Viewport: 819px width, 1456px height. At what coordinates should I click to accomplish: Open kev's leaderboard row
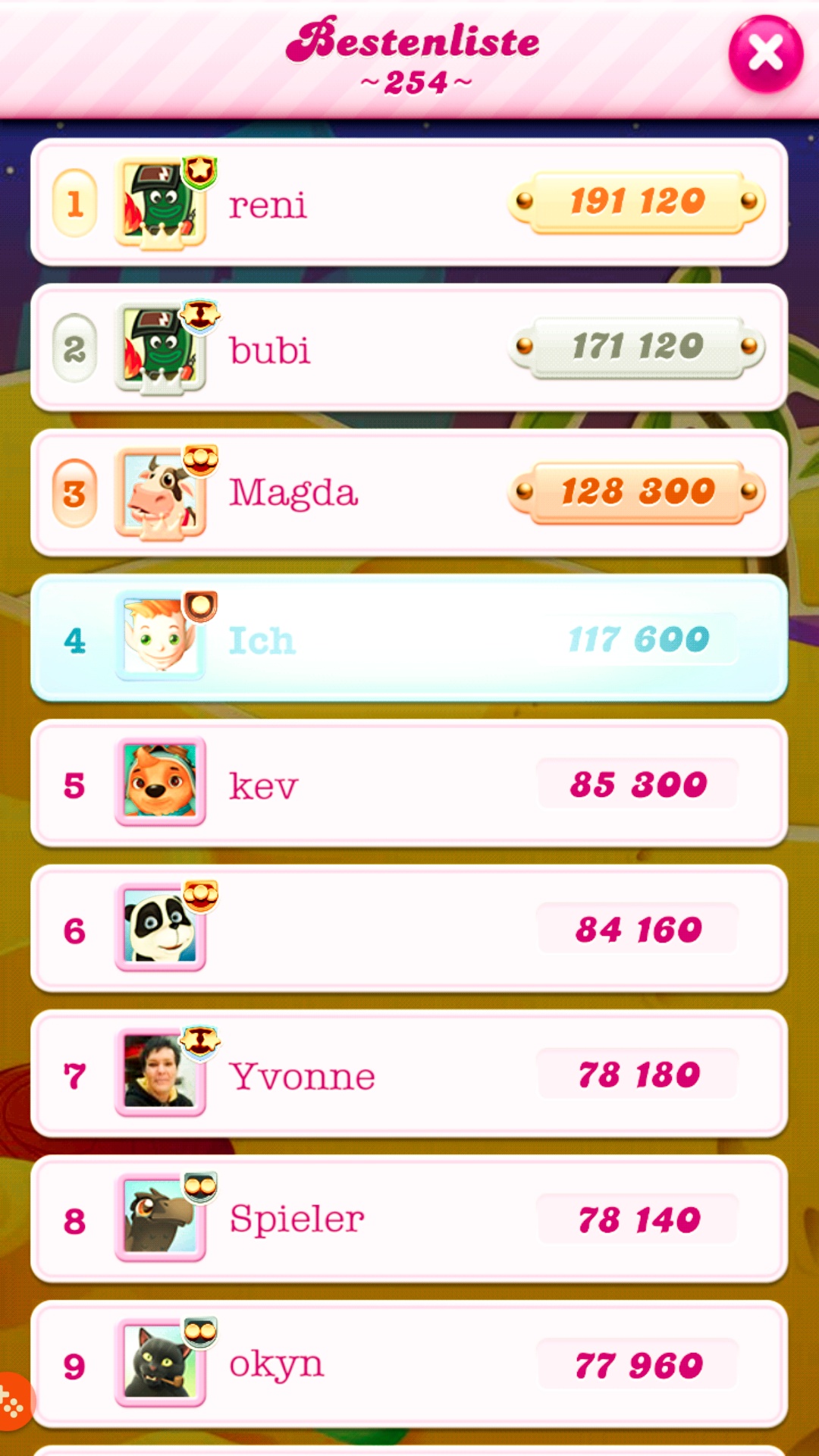tap(409, 784)
